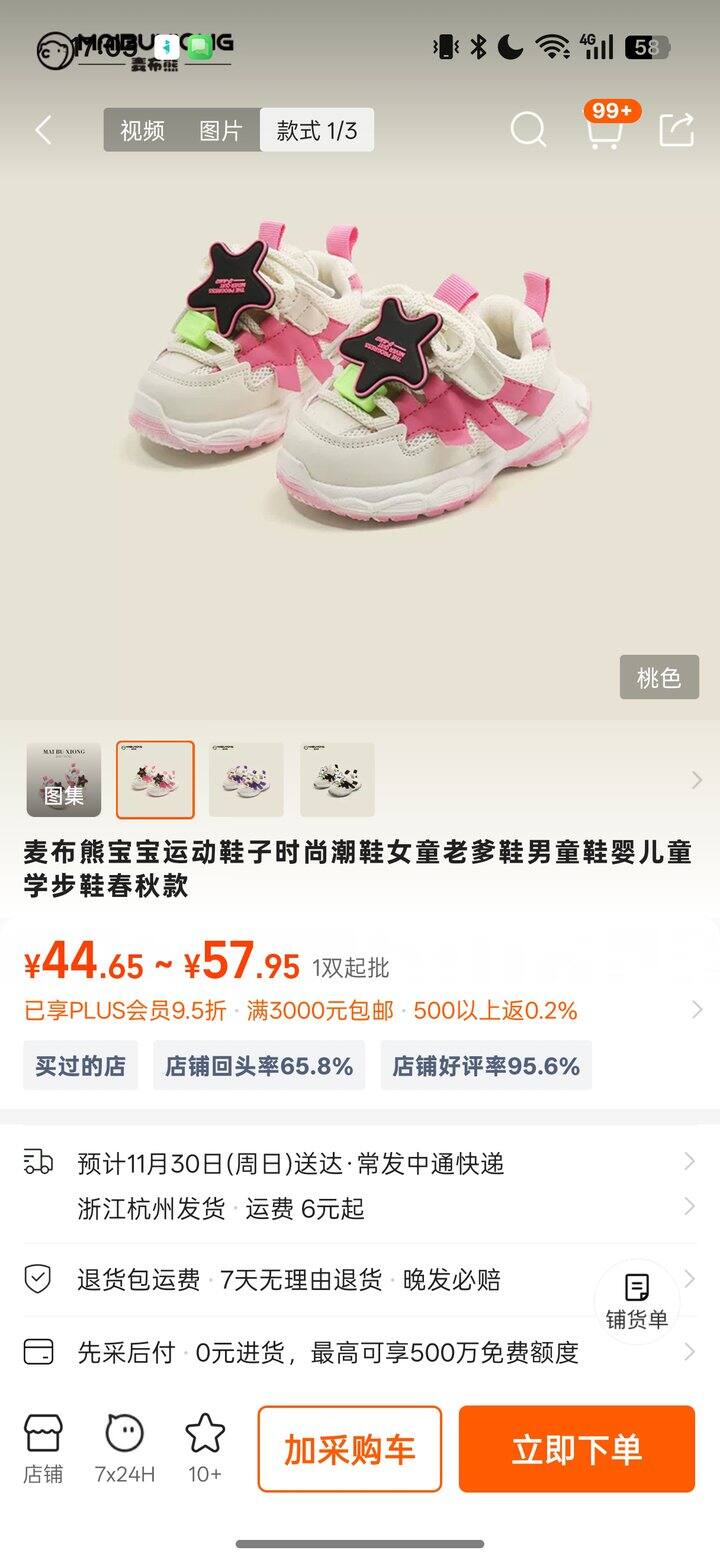Open the 店铺 store page icon
The height and width of the screenshot is (1563, 720).
(41, 1447)
